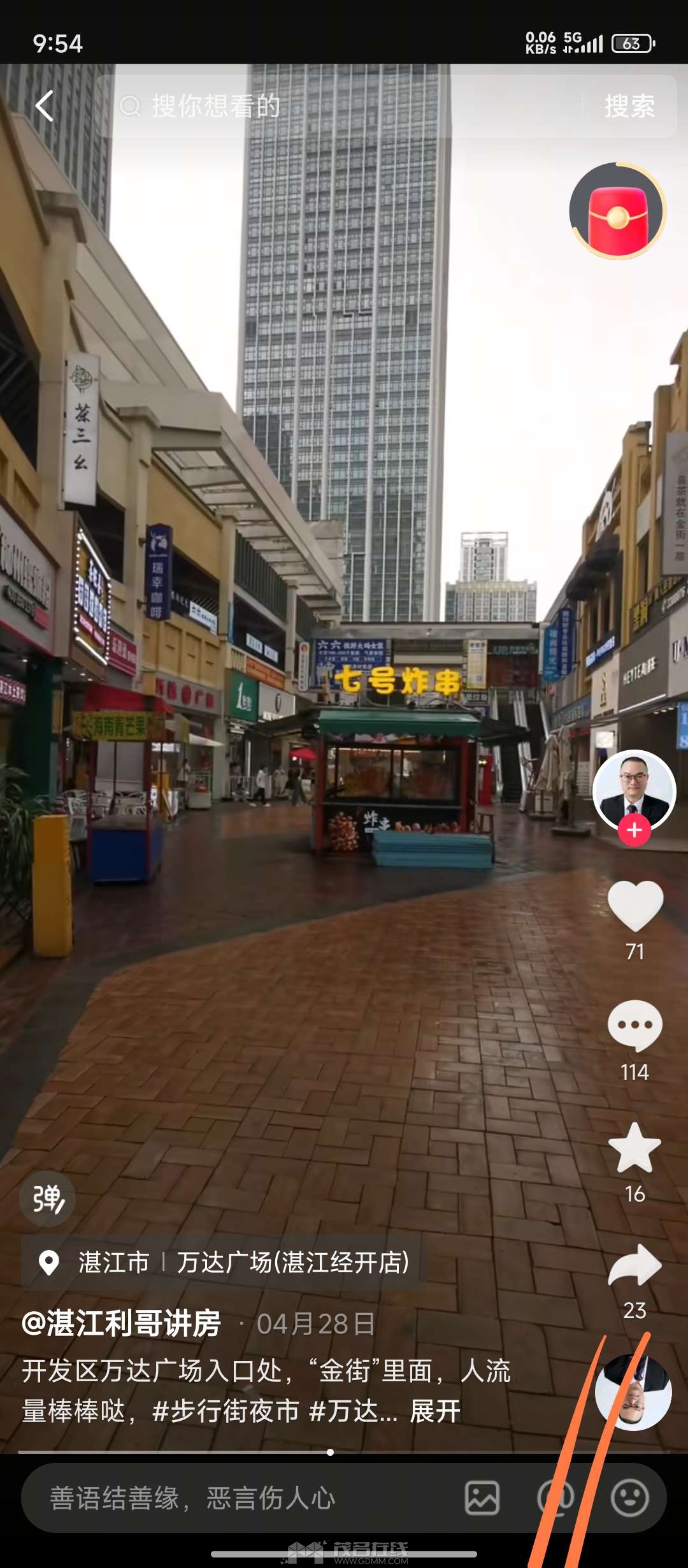Toggle the 弹 danmaku button

pyautogui.click(x=48, y=1199)
